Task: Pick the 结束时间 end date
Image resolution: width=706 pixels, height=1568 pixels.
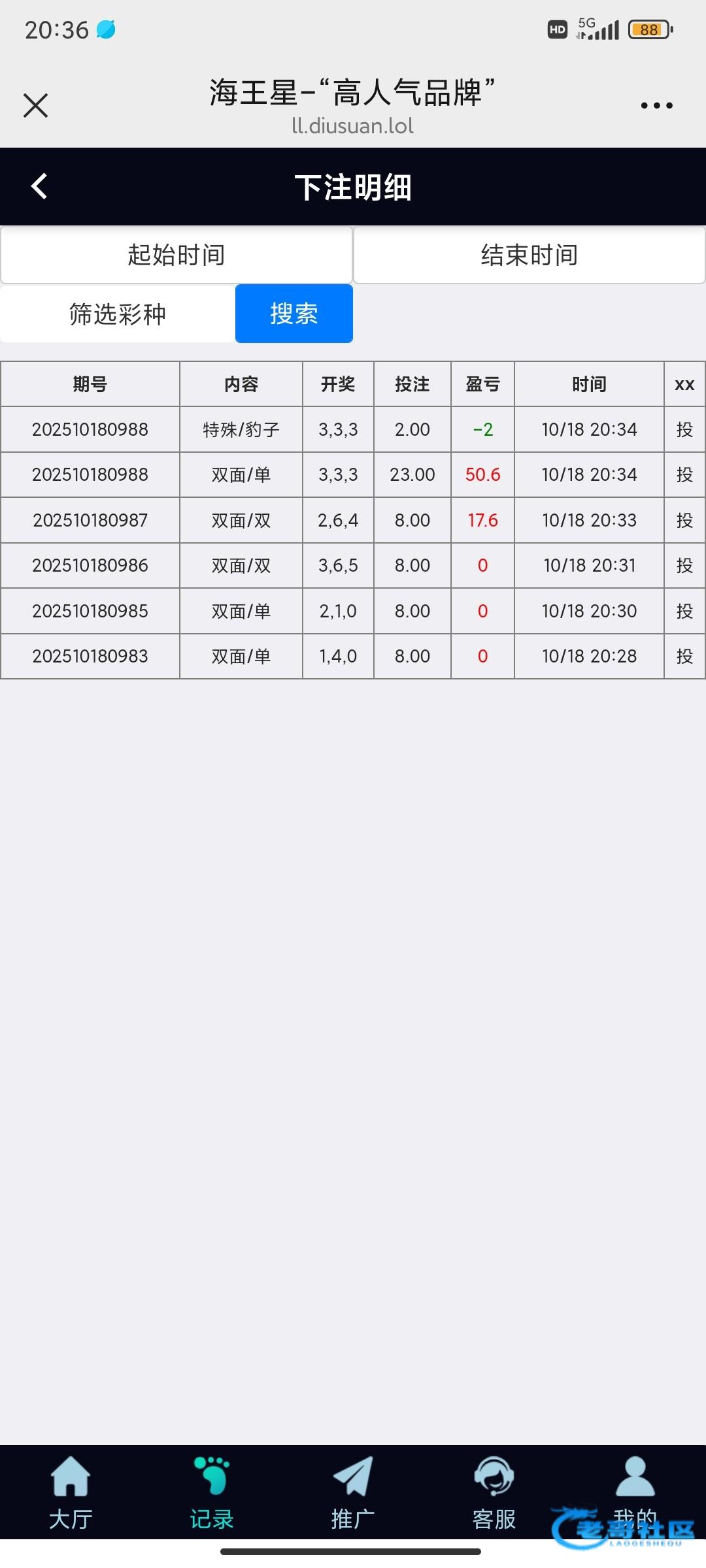Action: 529,255
